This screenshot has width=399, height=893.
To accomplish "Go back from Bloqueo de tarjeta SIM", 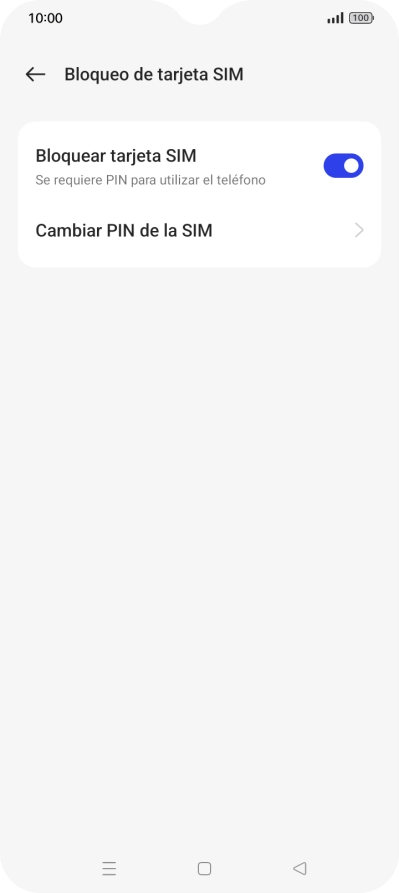I will pos(35,74).
